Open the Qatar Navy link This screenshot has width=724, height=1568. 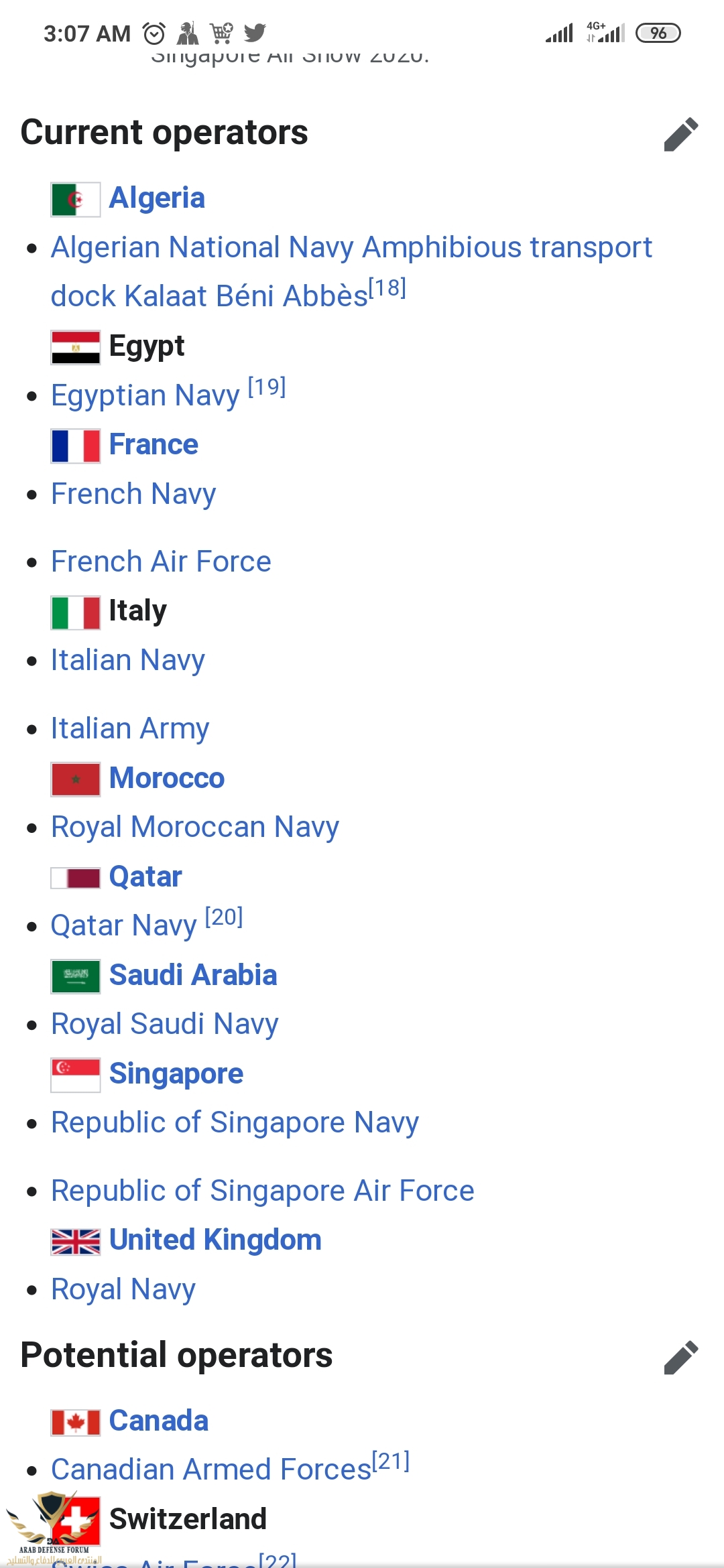click(123, 926)
